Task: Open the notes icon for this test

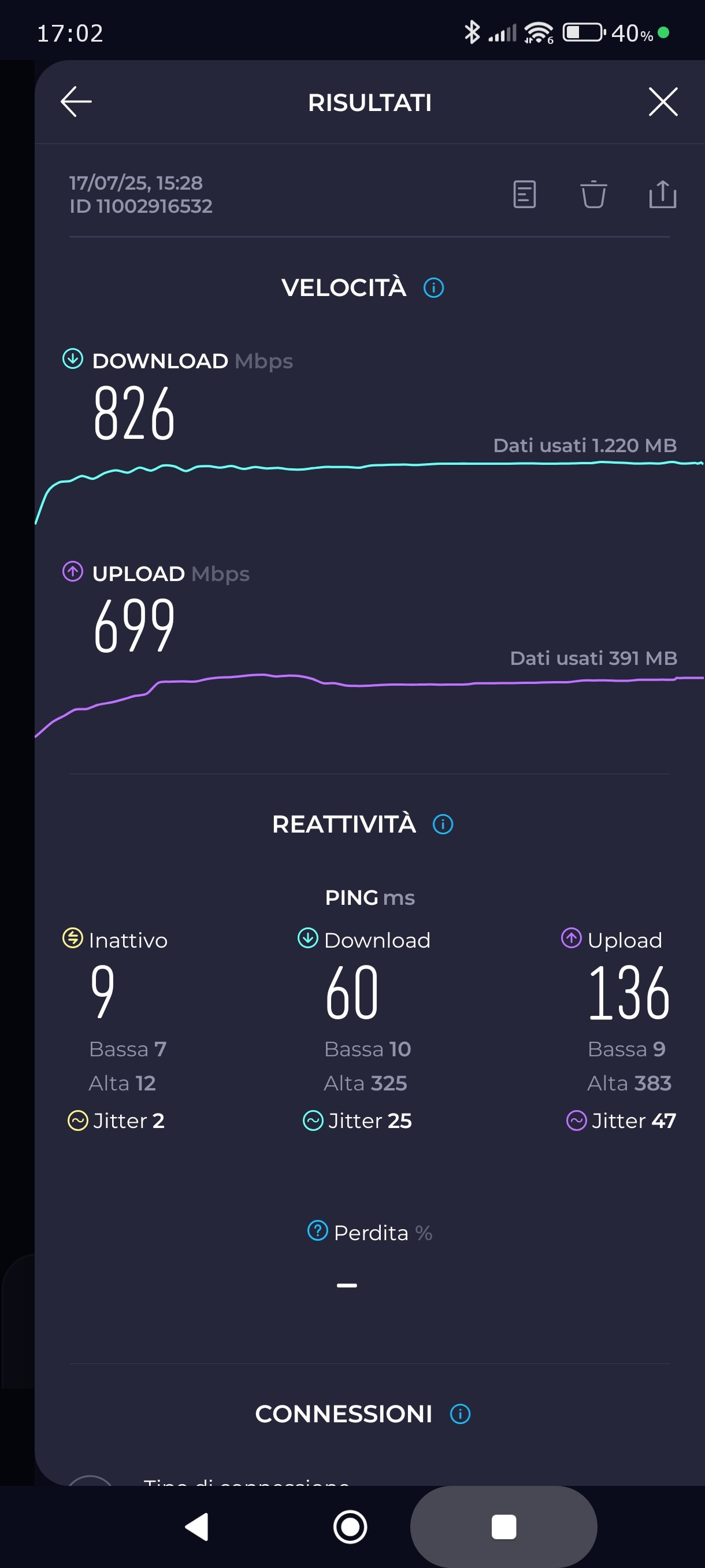Action: pyautogui.click(x=524, y=195)
